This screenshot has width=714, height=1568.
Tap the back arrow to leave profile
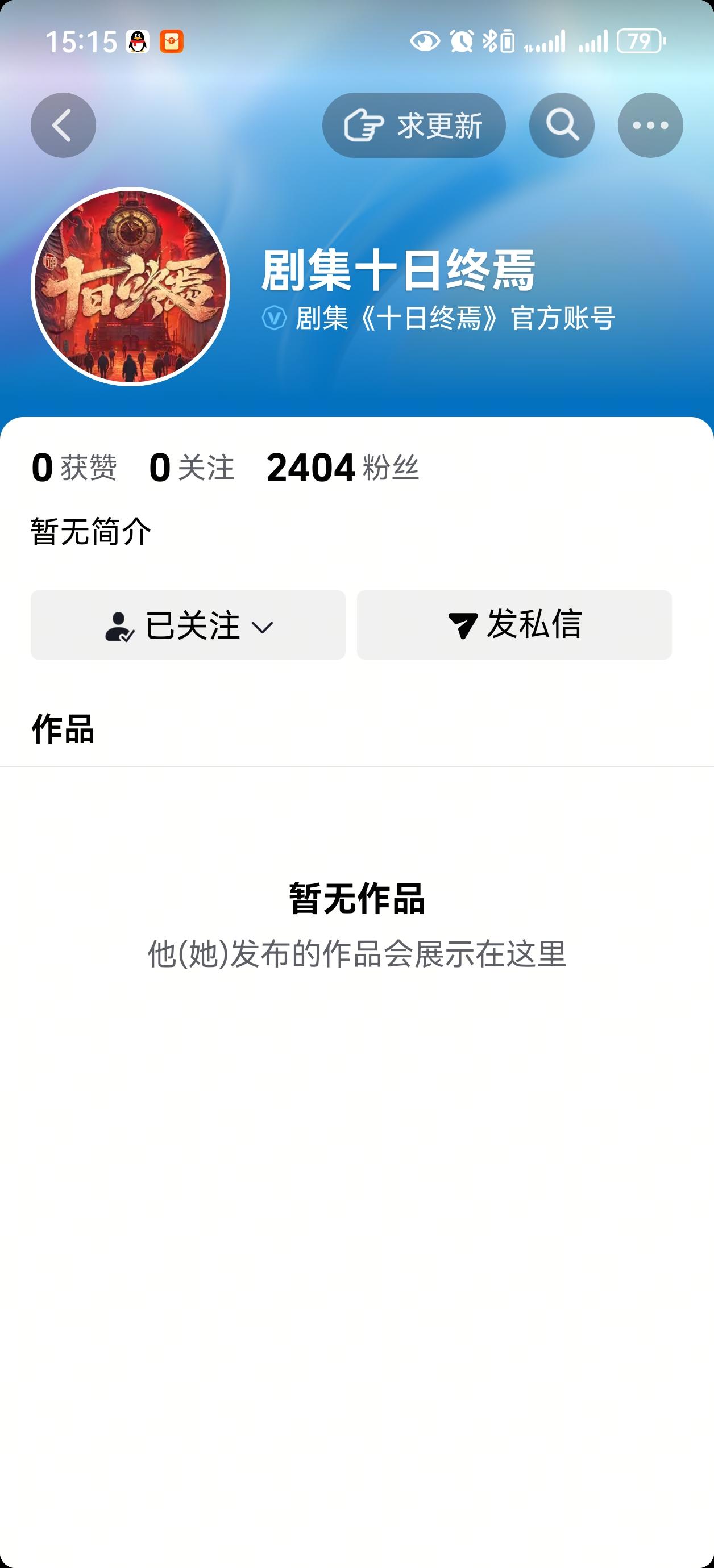(x=63, y=125)
